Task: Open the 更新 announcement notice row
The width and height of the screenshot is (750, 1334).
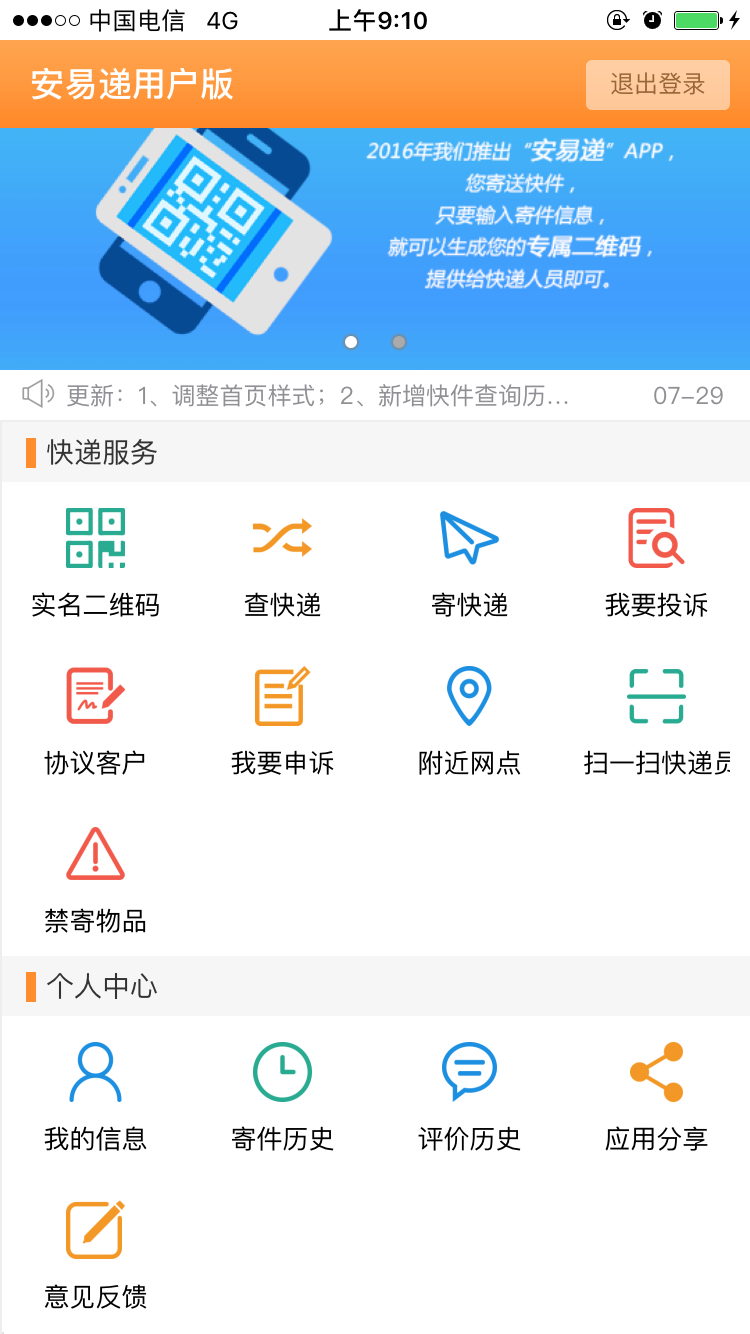Action: 375,395
